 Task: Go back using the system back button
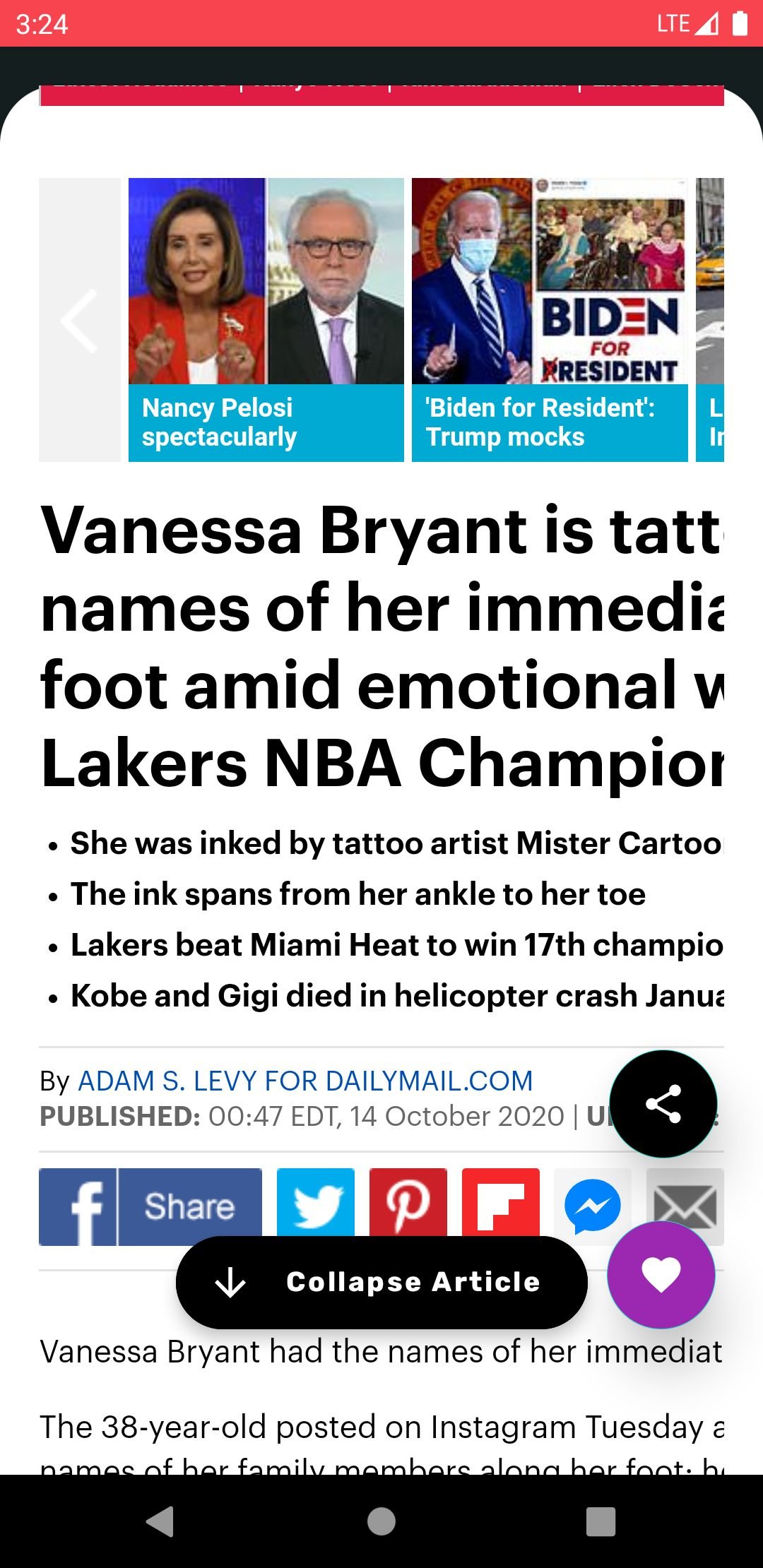(x=160, y=1521)
